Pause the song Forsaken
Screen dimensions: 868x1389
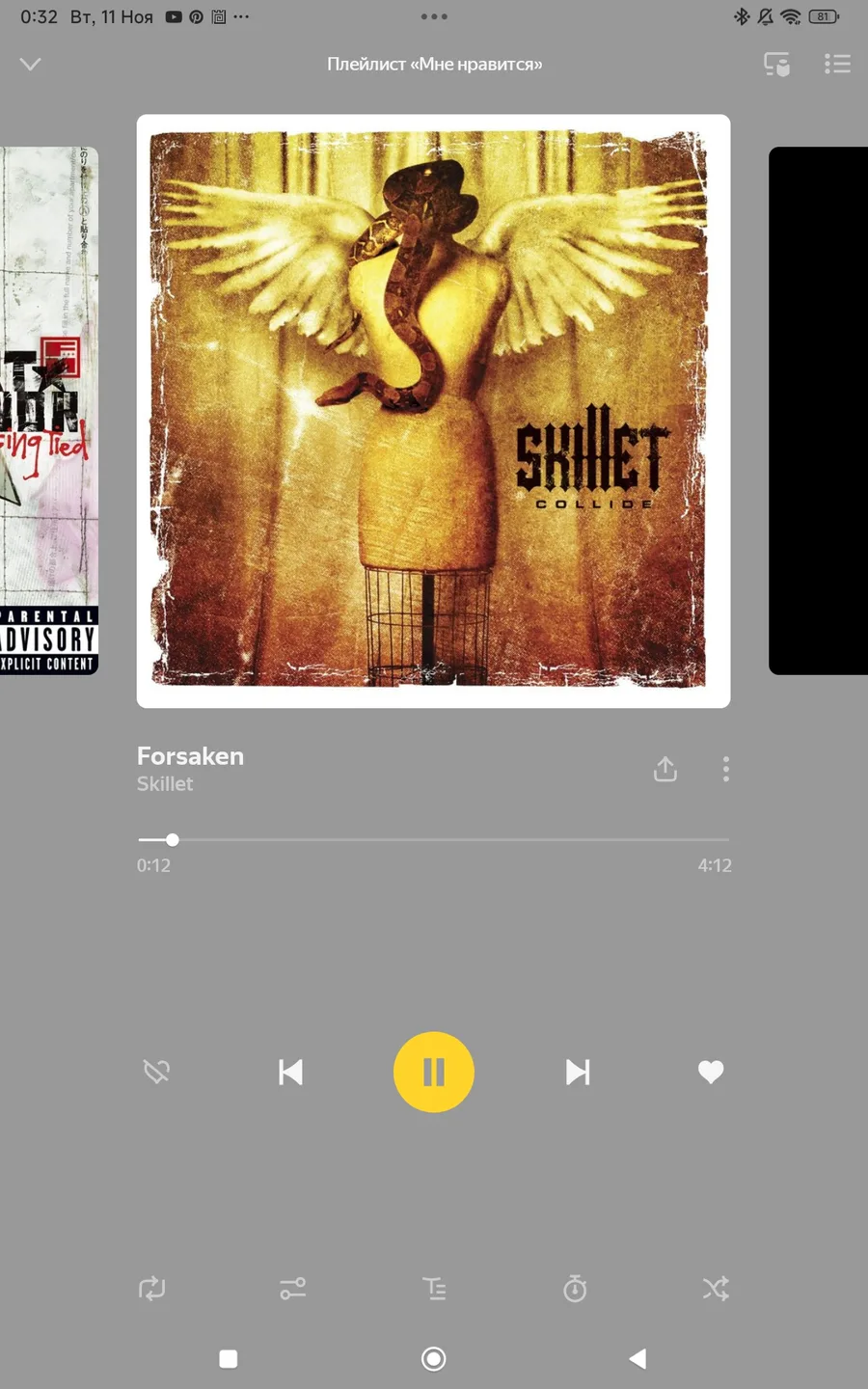pos(434,1072)
